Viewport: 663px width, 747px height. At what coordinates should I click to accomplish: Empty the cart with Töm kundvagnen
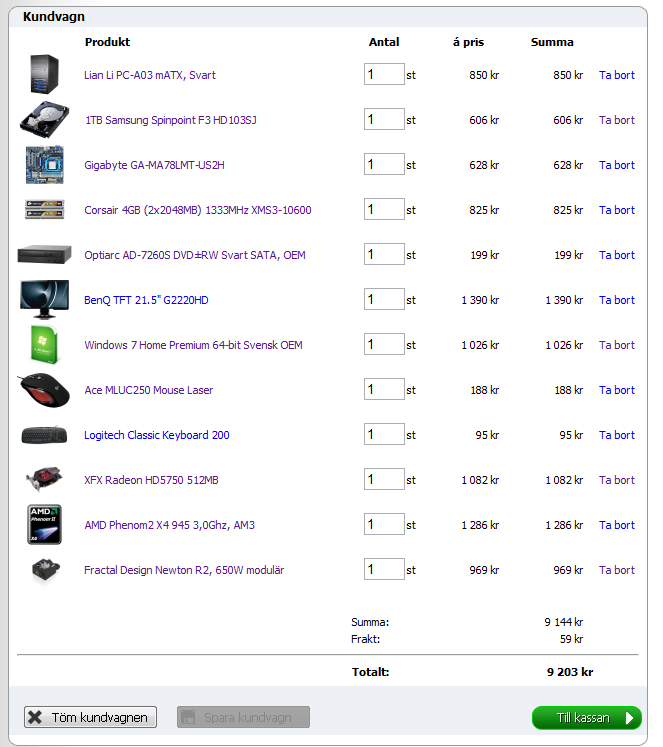point(90,717)
